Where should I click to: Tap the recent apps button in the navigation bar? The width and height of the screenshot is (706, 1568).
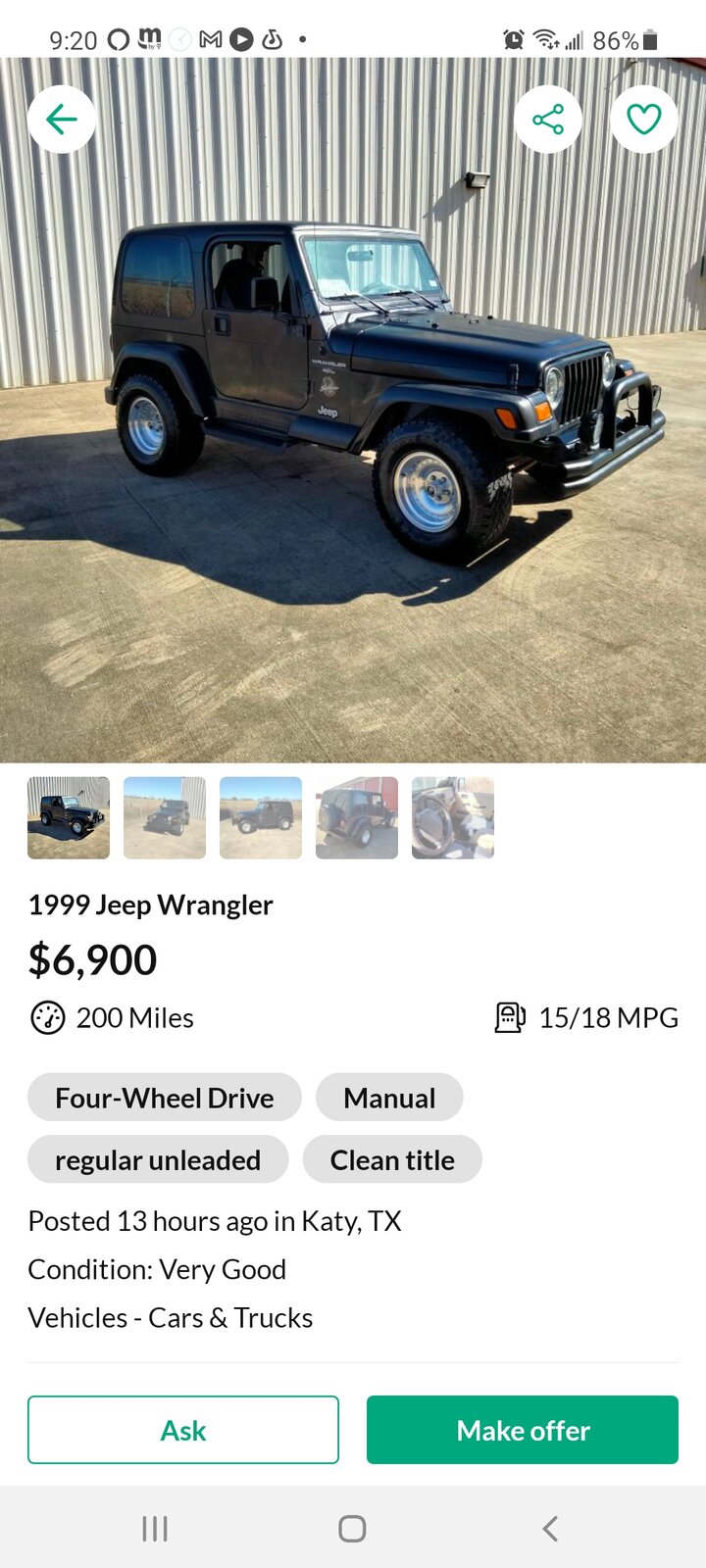[x=154, y=1527]
